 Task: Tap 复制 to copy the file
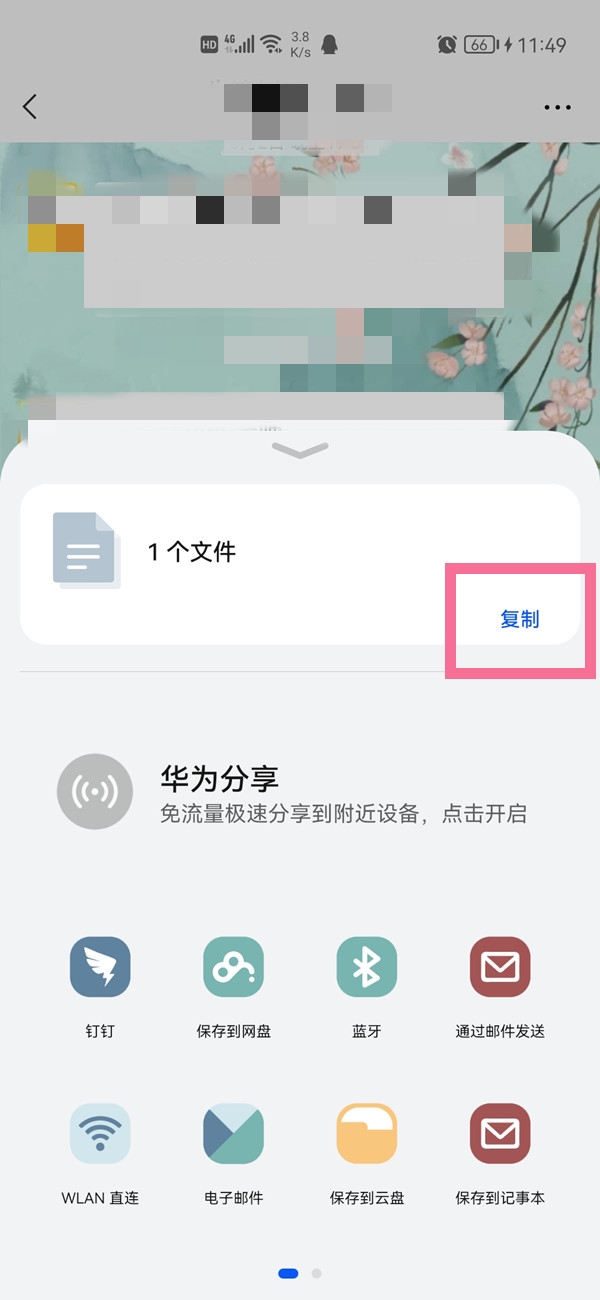519,619
